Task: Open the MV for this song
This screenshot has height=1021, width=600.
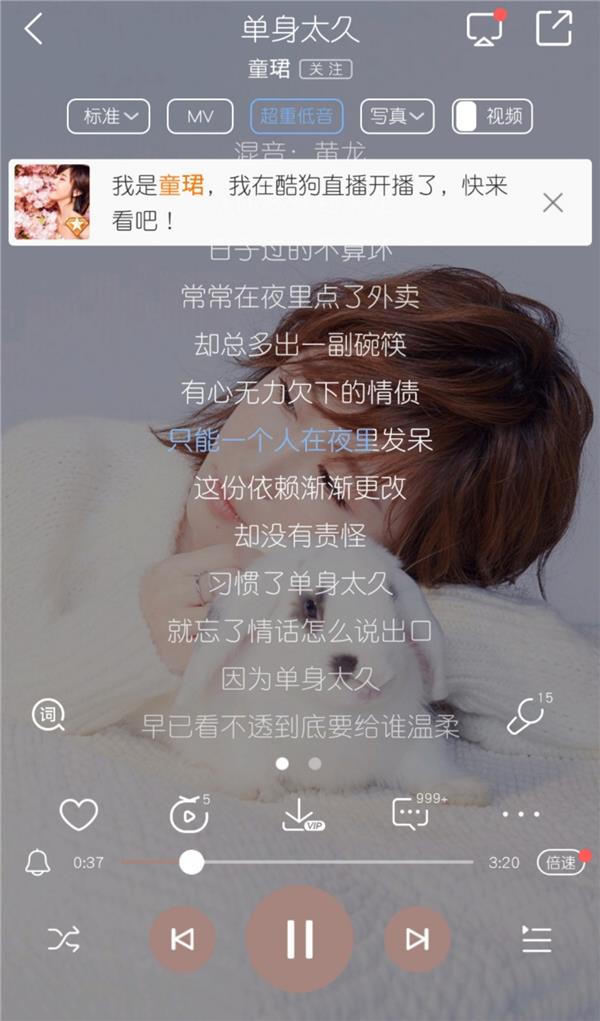Action: 200,116
